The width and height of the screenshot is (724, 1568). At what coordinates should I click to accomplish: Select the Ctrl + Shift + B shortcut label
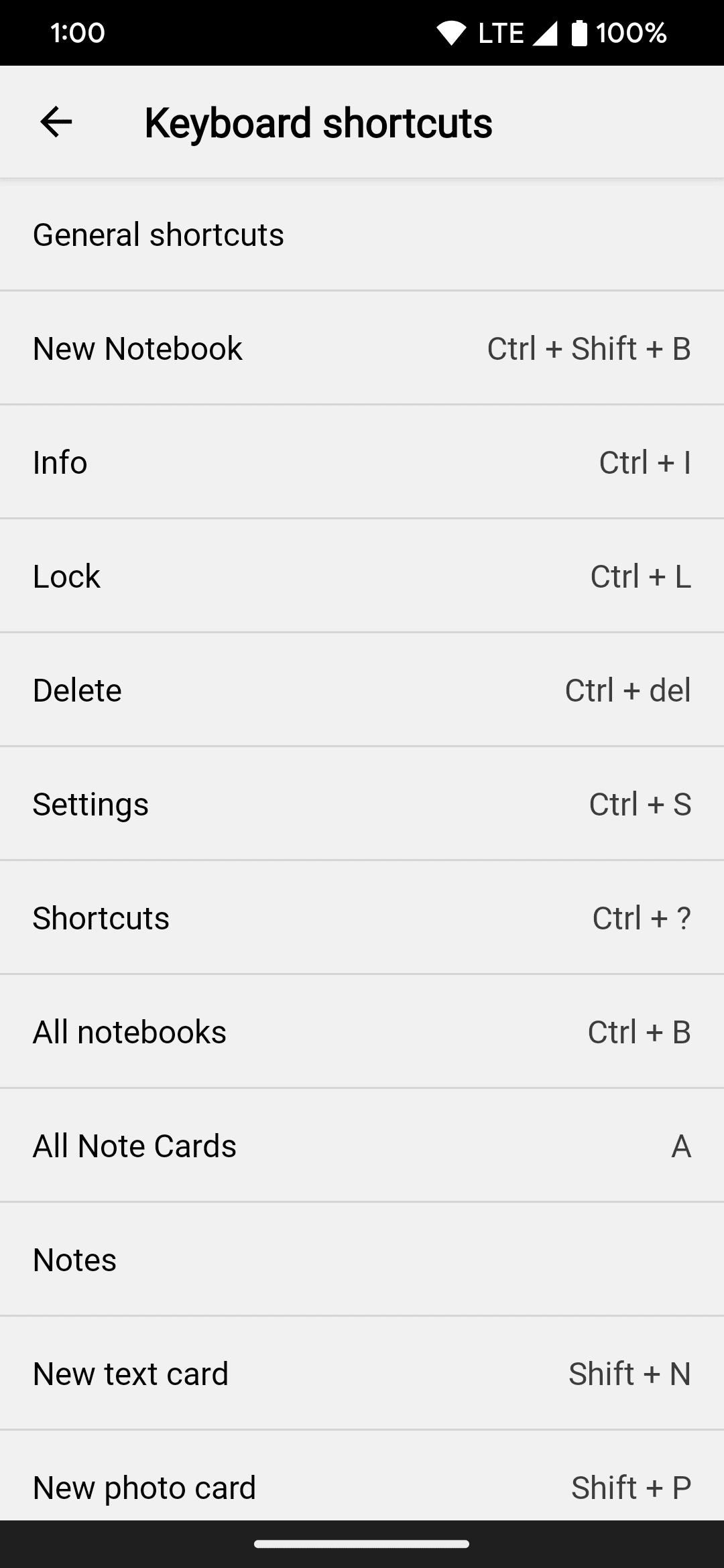point(589,348)
